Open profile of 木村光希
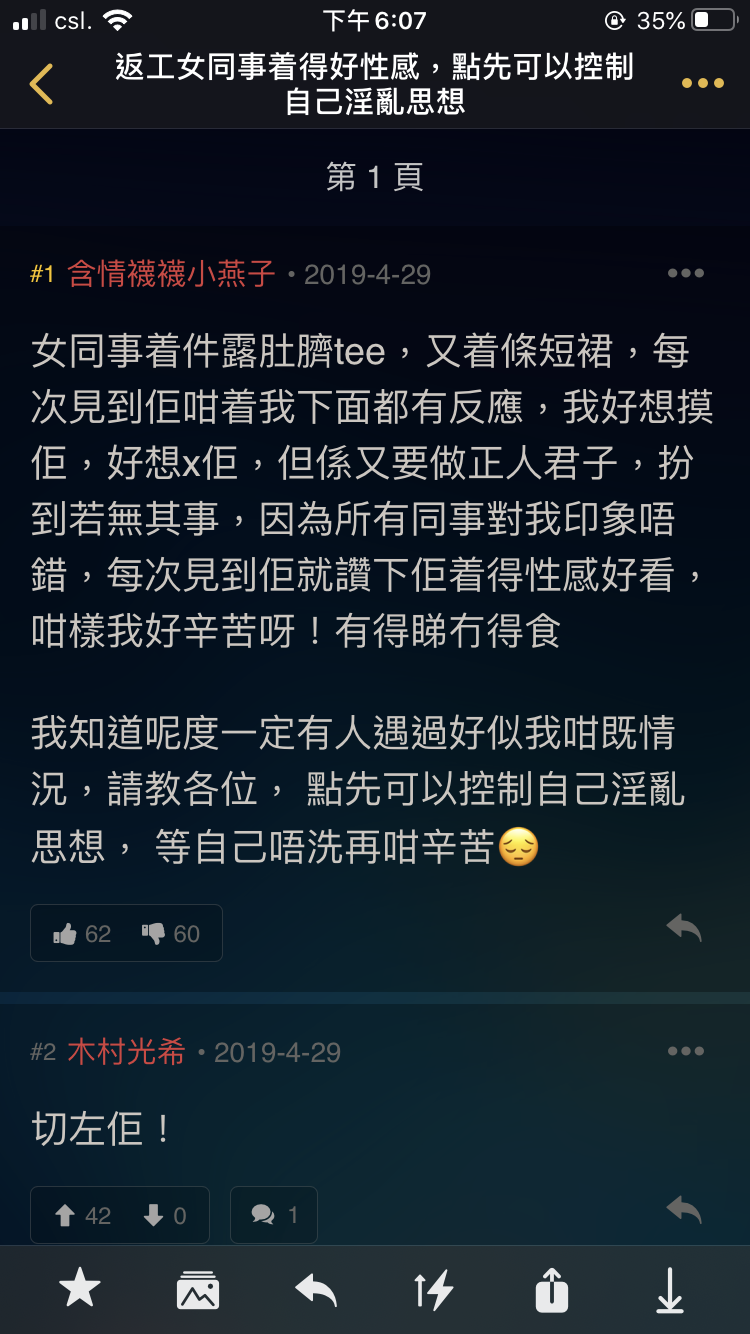This screenshot has width=750, height=1334. click(126, 1052)
